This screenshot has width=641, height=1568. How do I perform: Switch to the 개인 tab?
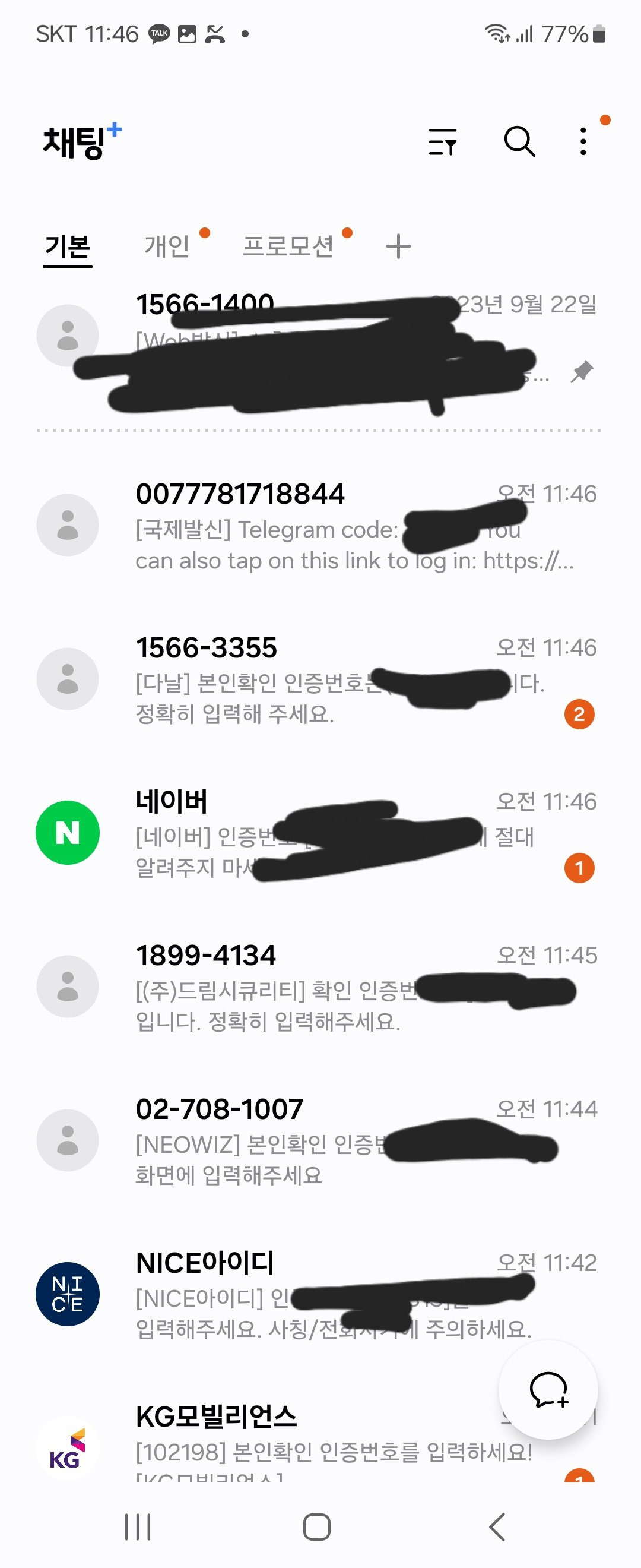tap(166, 246)
